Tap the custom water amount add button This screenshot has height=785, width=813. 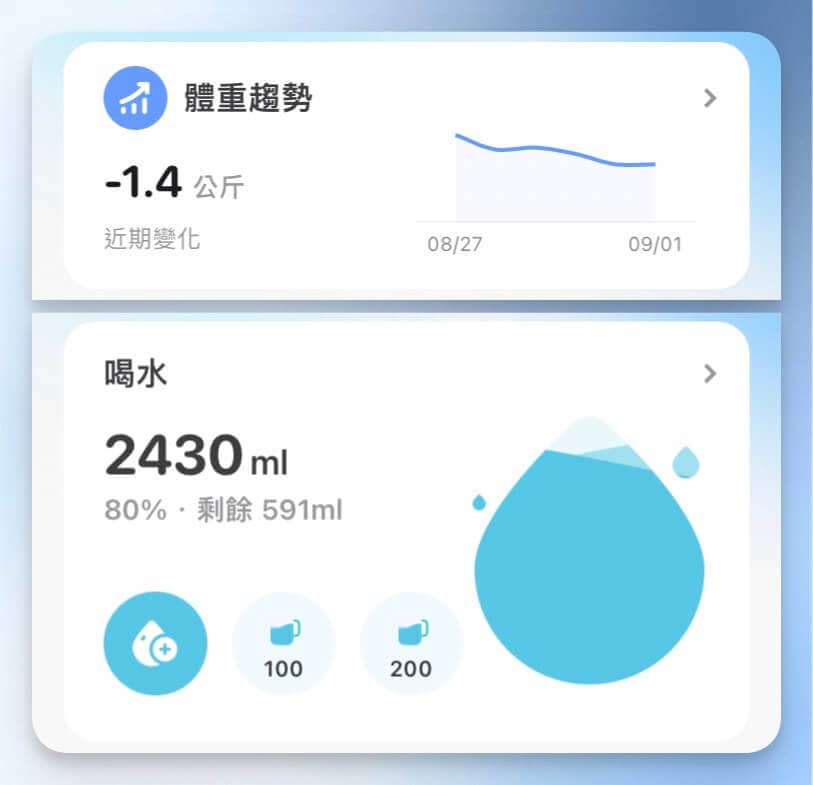(155, 643)
